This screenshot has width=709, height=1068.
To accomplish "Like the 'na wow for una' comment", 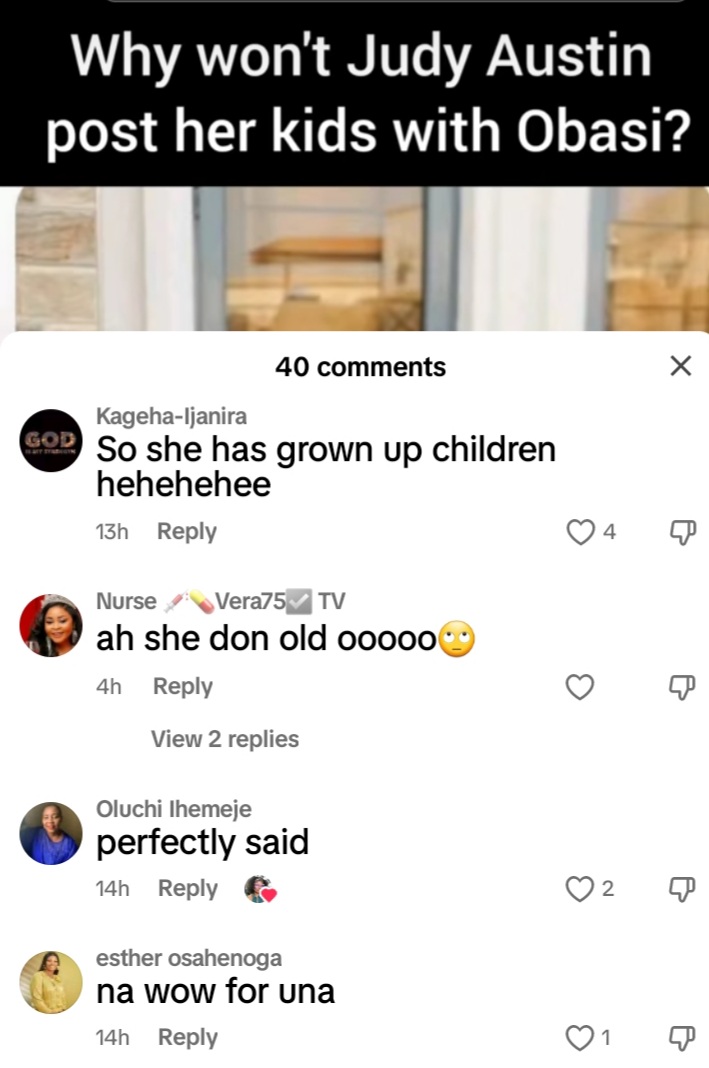I will [x=580, y=1039].
